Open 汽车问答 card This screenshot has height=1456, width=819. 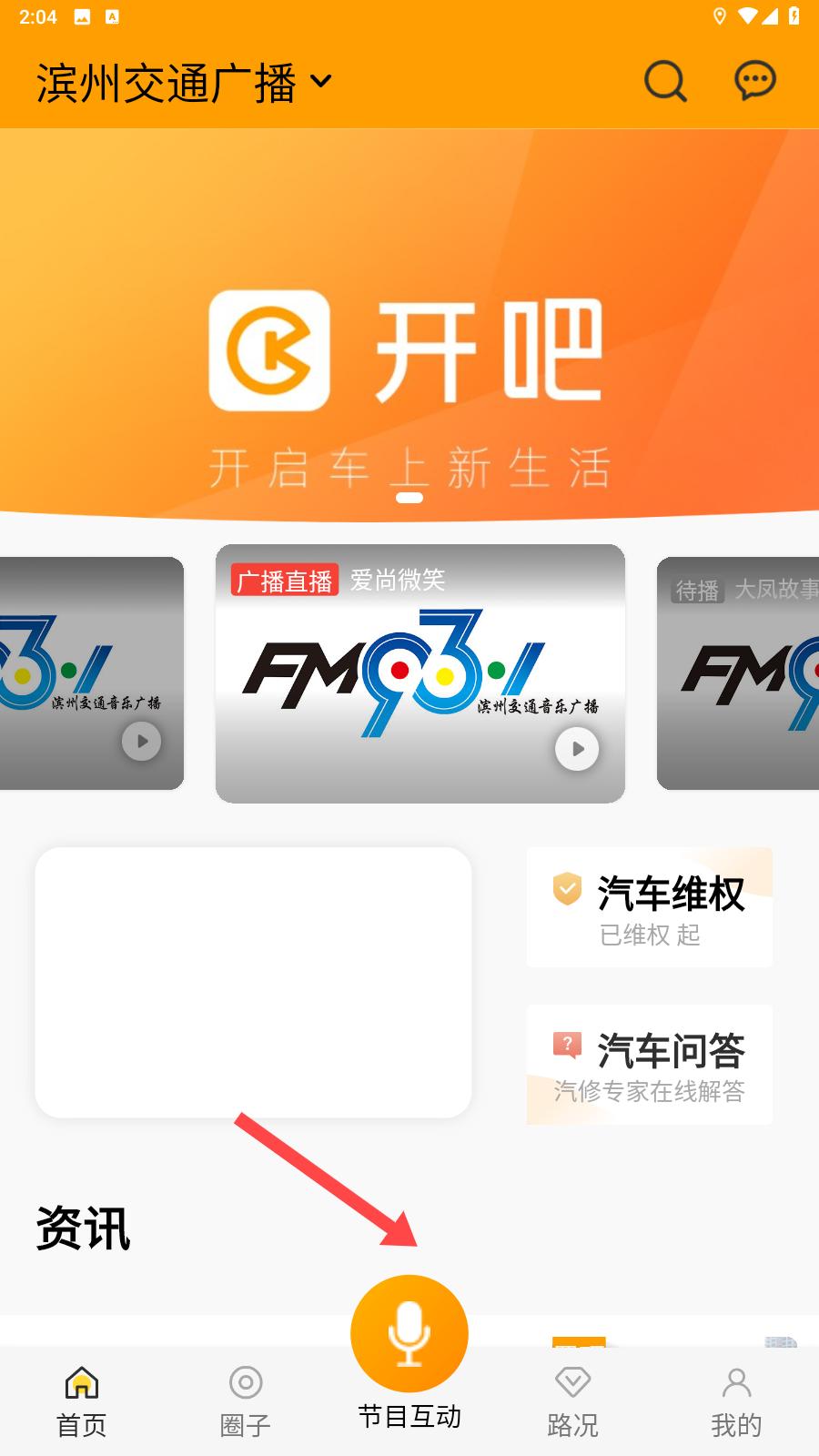click(x=649, y=1065)
